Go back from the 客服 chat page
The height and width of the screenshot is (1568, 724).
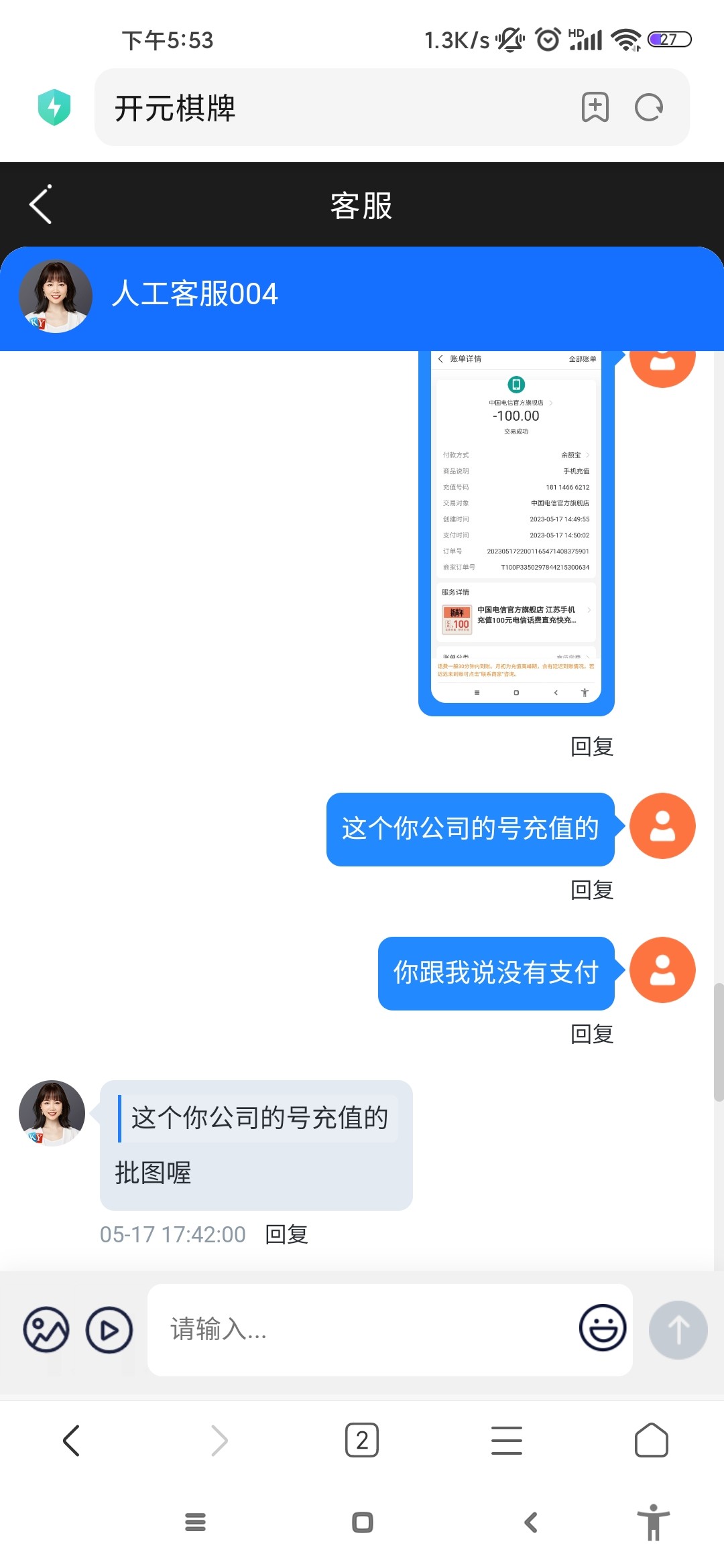41,204
